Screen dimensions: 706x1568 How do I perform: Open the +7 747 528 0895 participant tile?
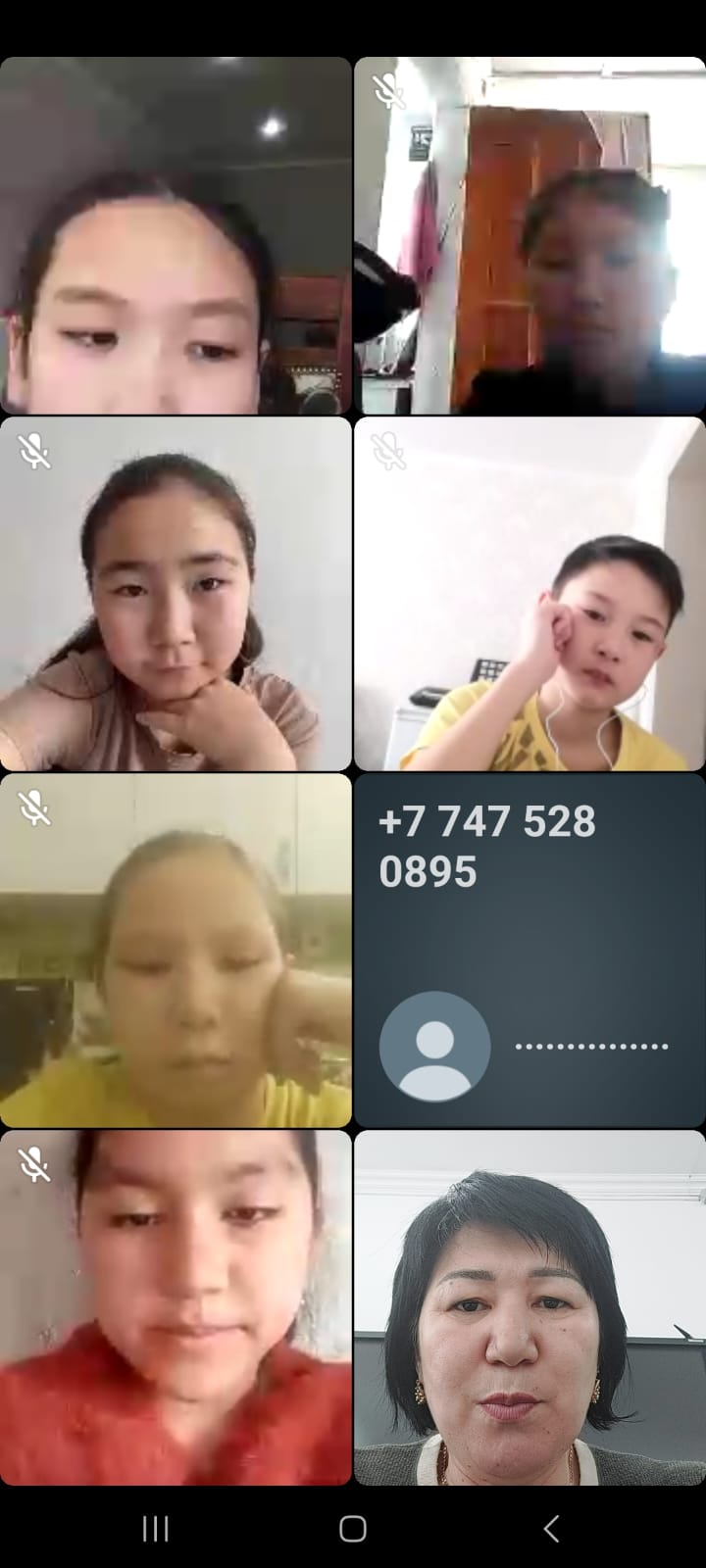(x=529, y=950)
